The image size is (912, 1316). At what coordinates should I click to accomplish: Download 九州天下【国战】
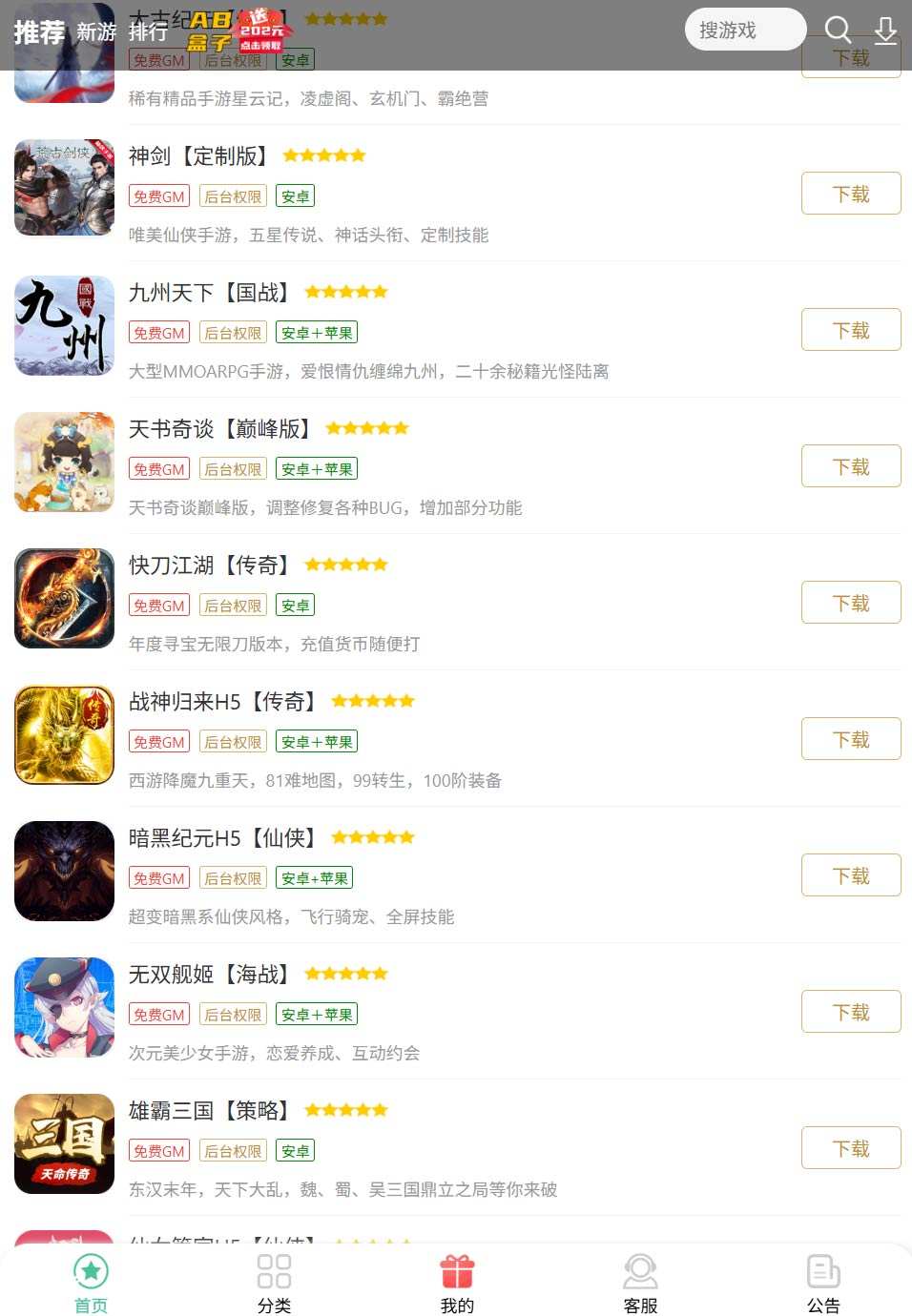[851, 330]
